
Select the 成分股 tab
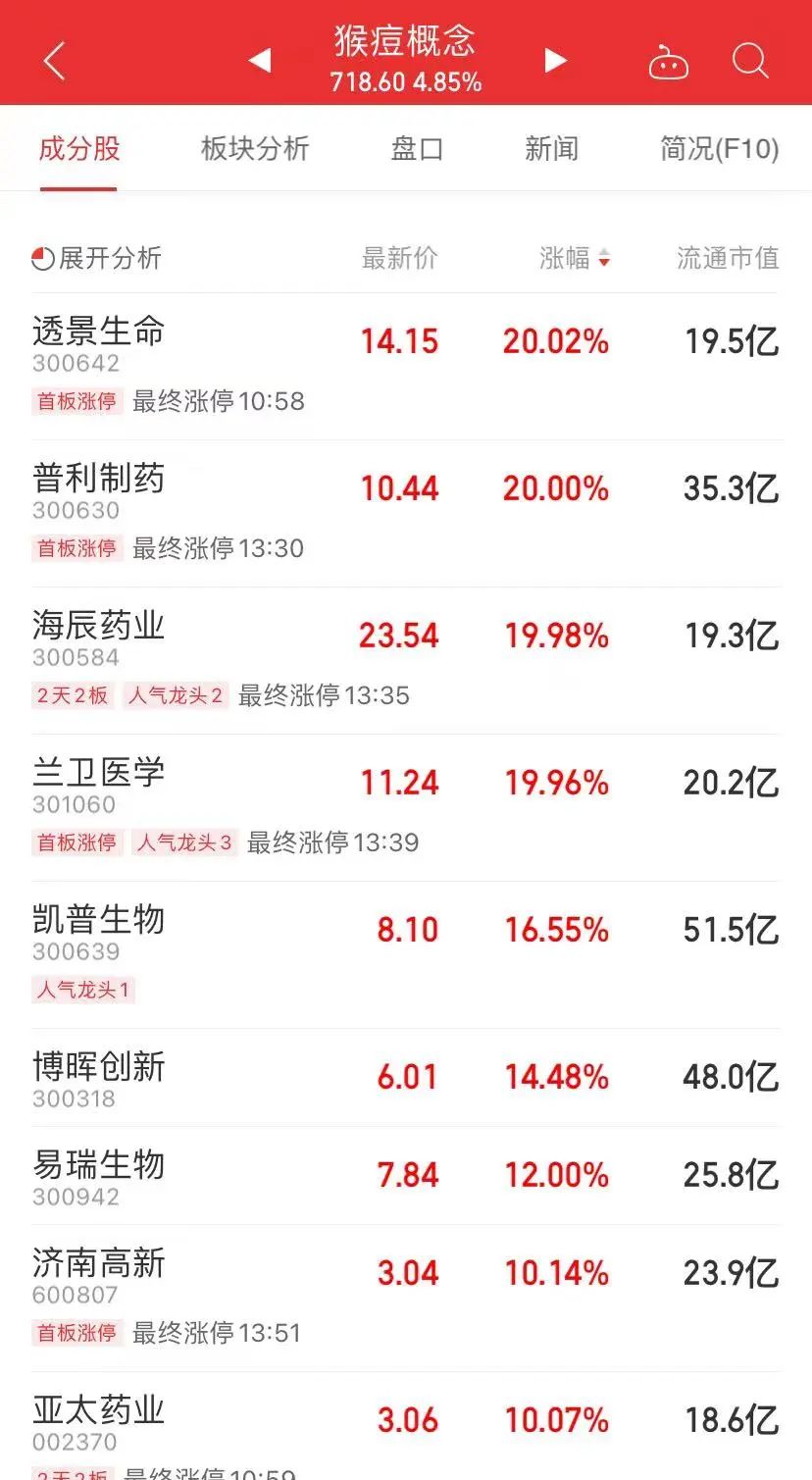coord(79,149)
